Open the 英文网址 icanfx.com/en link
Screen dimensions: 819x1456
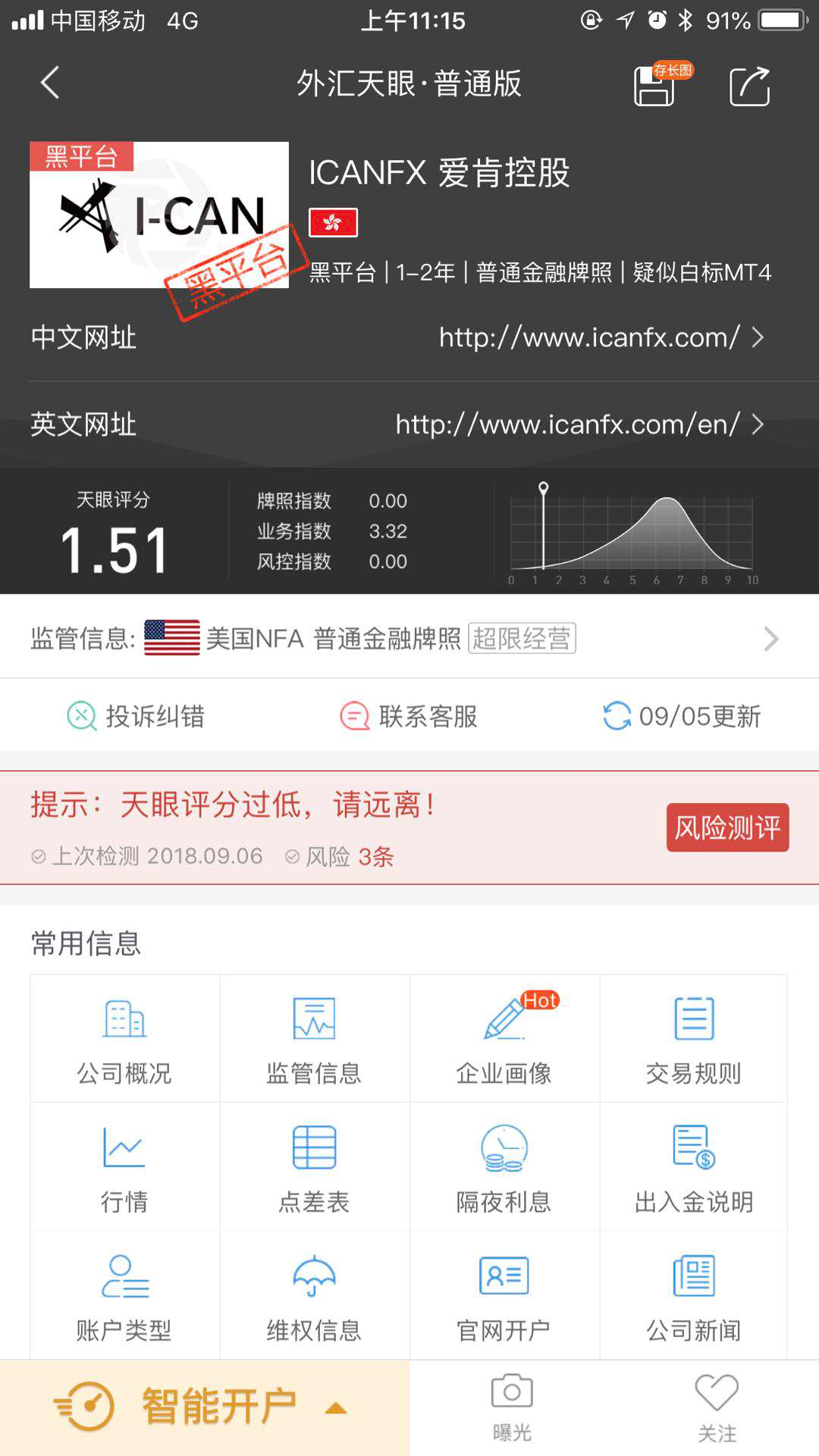click(x=409, y=425)
